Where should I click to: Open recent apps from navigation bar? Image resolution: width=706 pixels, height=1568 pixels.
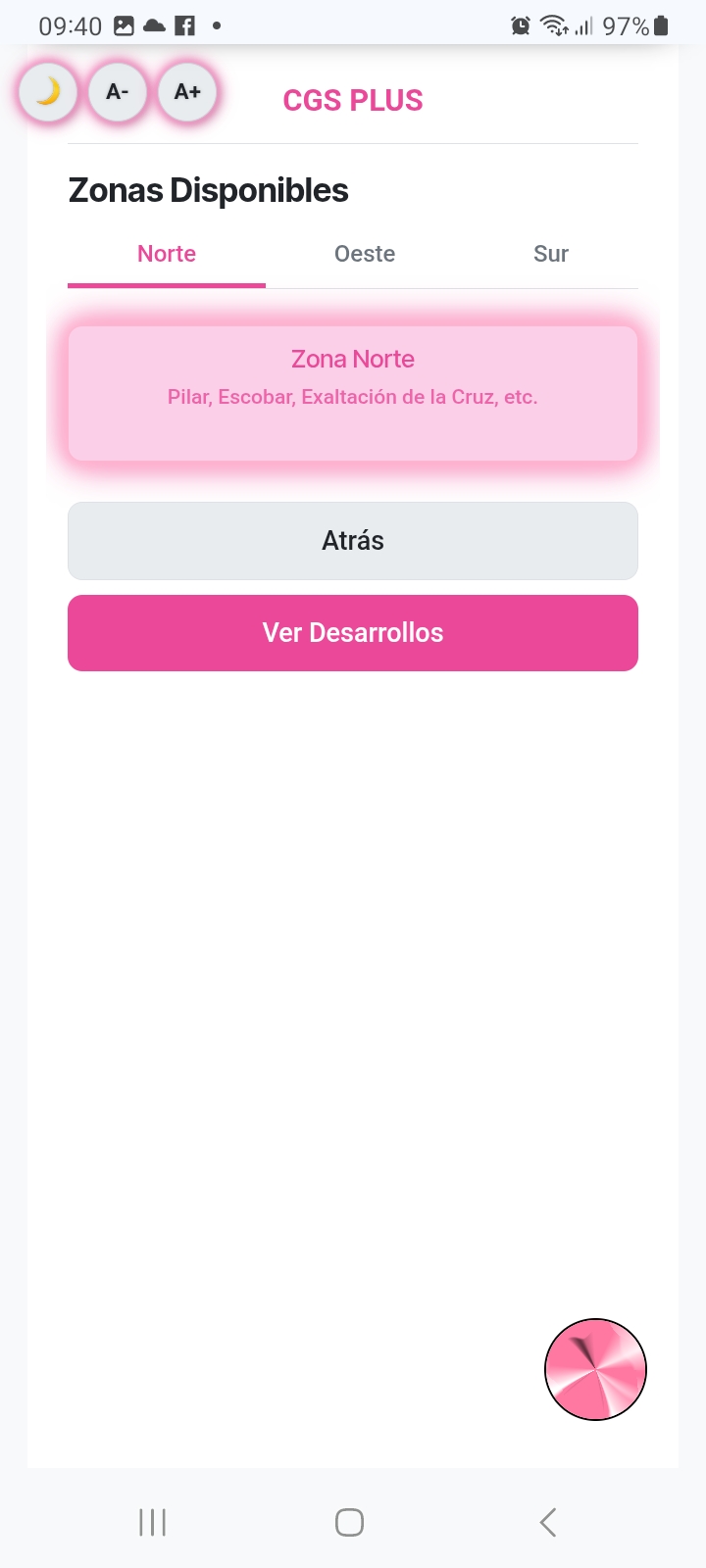pos(153,1522)
